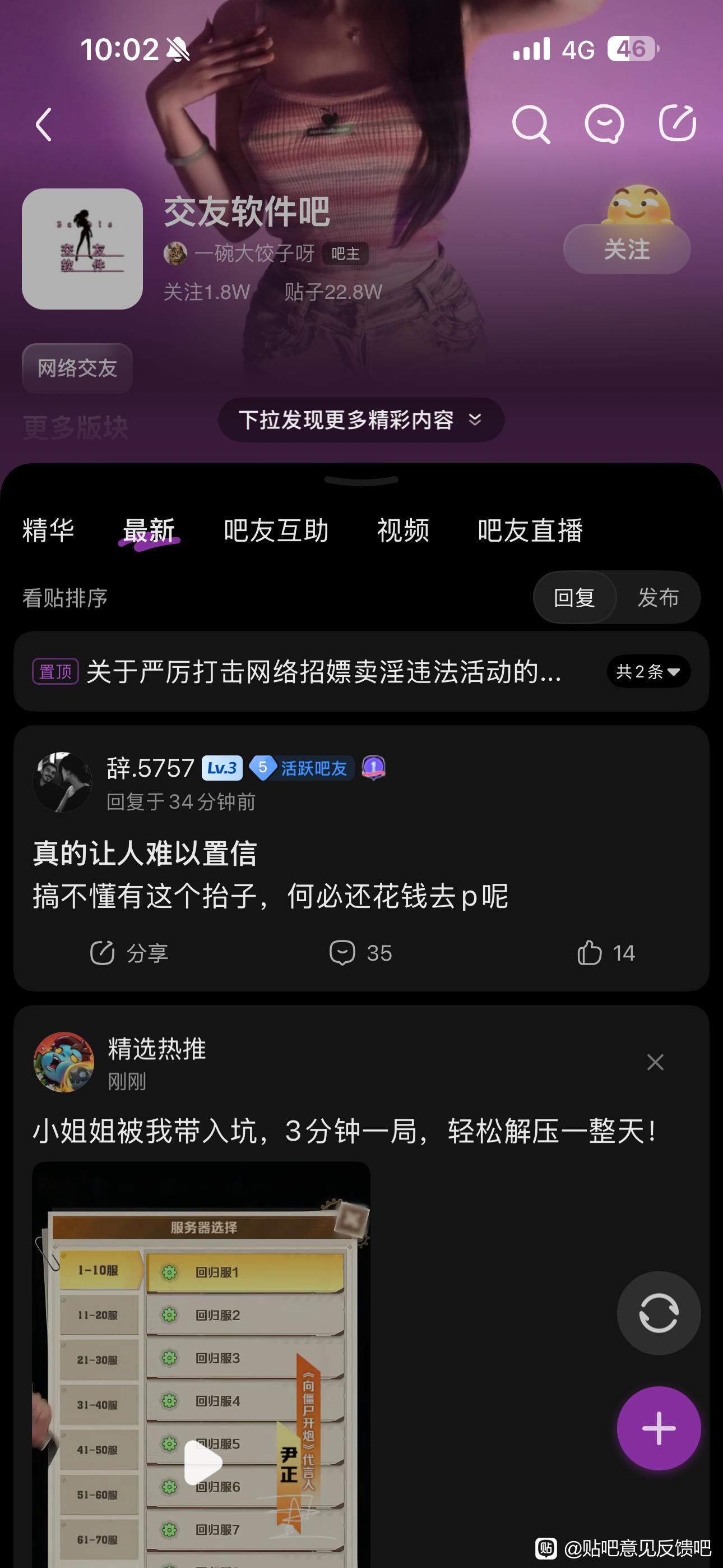Open search in 交友软件吧

pyautogui.click(x=531, y=124)
